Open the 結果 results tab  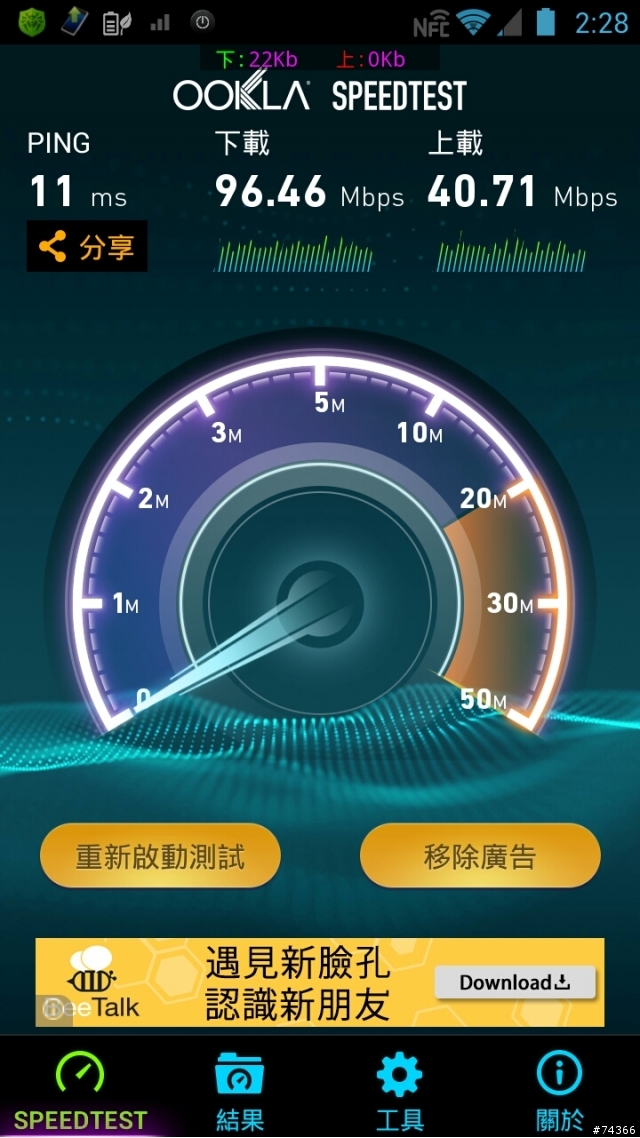(240, 1092)
